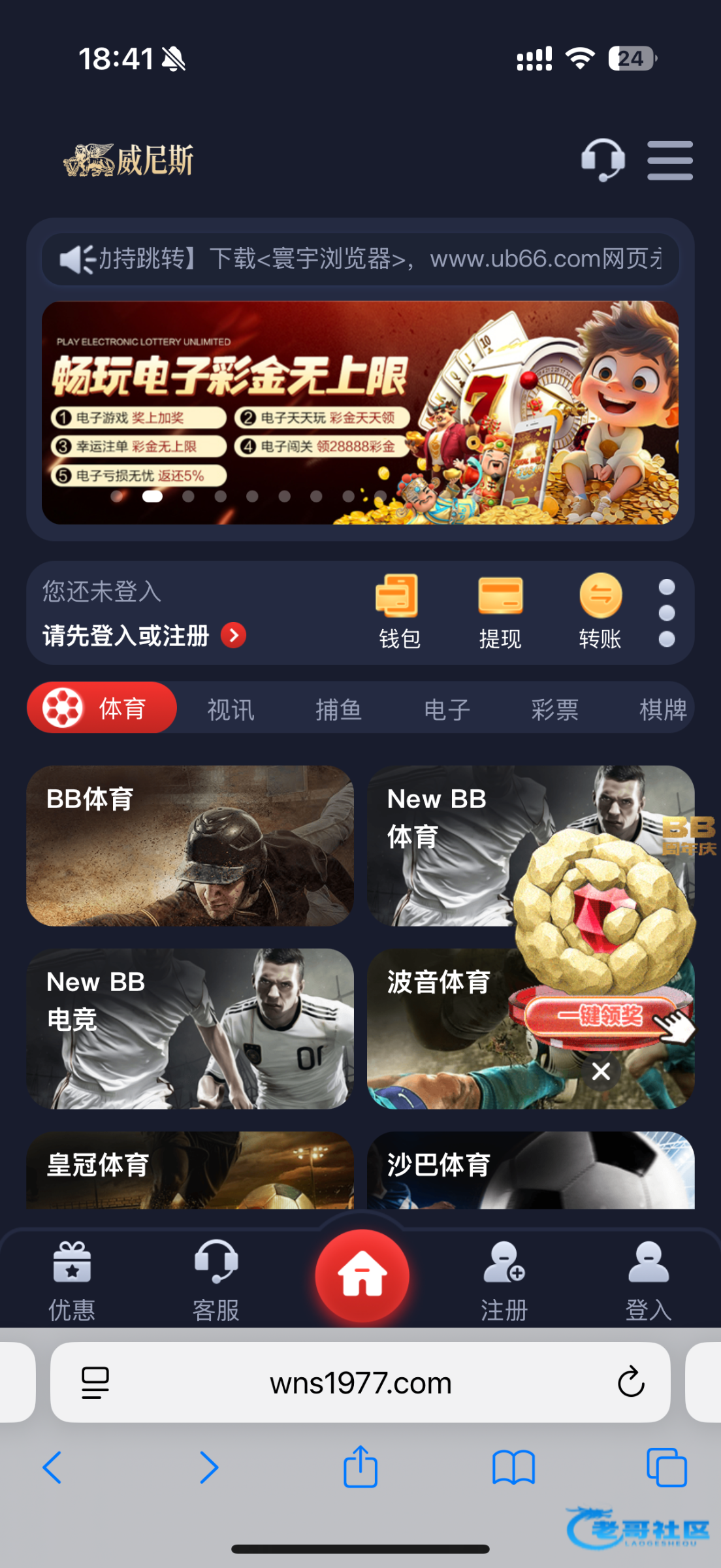Switch to the 捕鱼 tab
The width and height of the screenshot is (721, 1568).
(x=338, y=709)
